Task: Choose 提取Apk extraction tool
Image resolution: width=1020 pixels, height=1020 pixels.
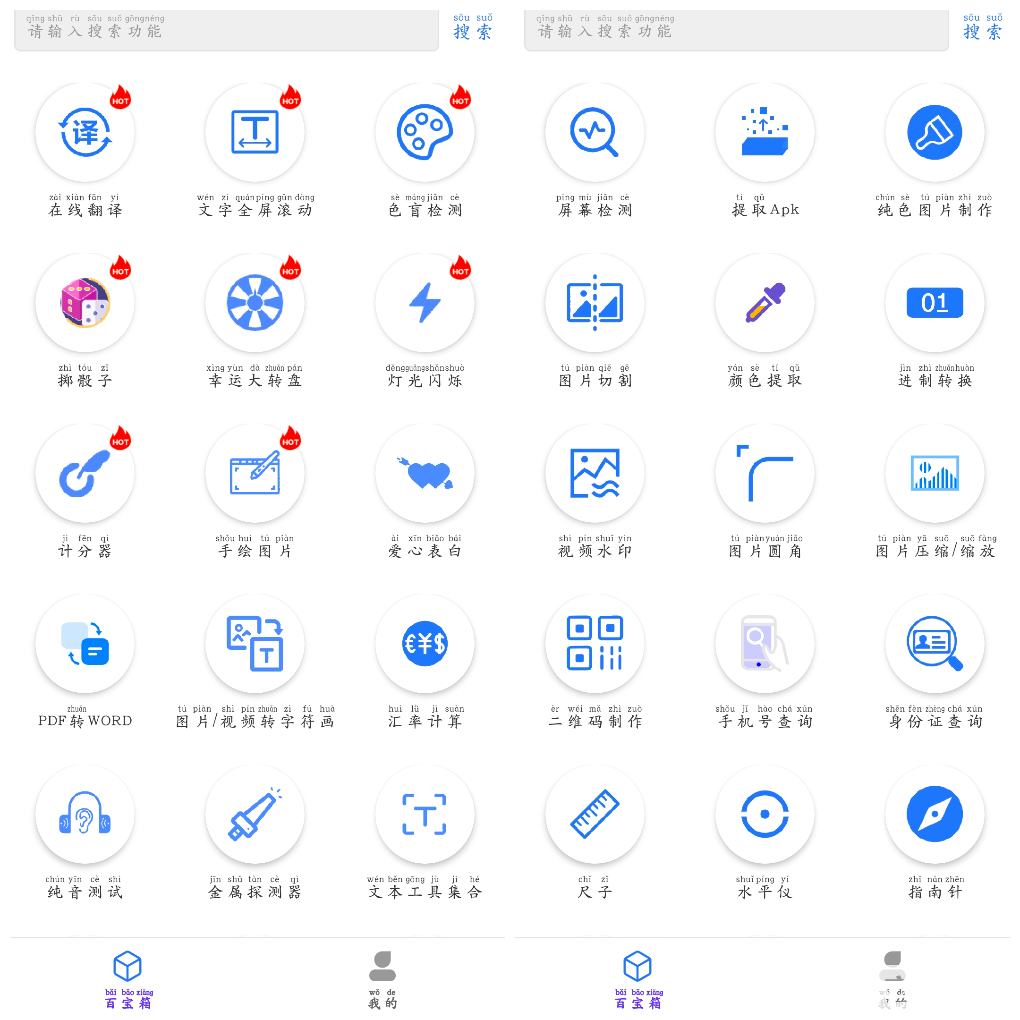Action: point(765,133)
